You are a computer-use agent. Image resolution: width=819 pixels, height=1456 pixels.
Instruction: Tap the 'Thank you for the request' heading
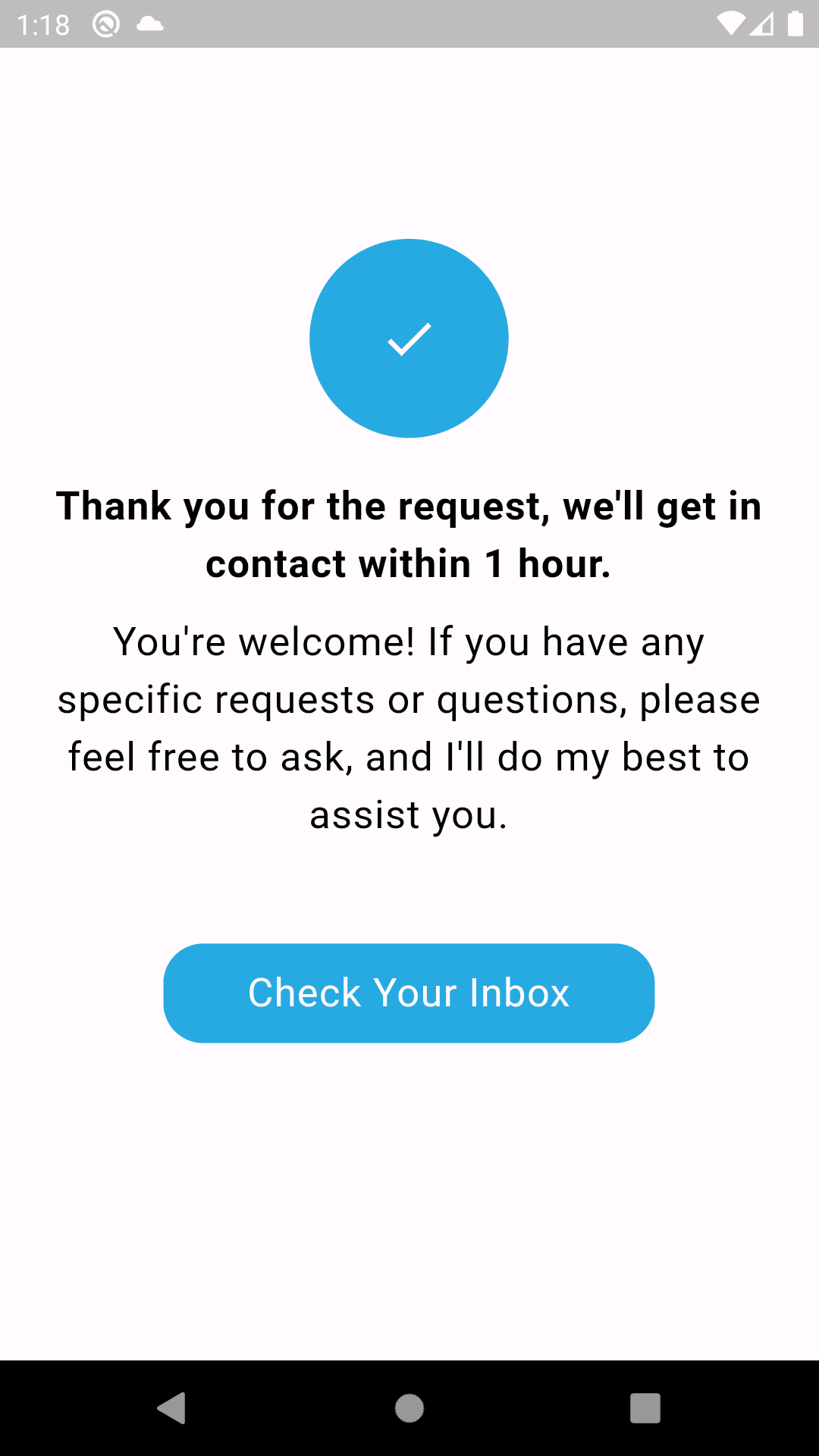(x=409, y=535)
